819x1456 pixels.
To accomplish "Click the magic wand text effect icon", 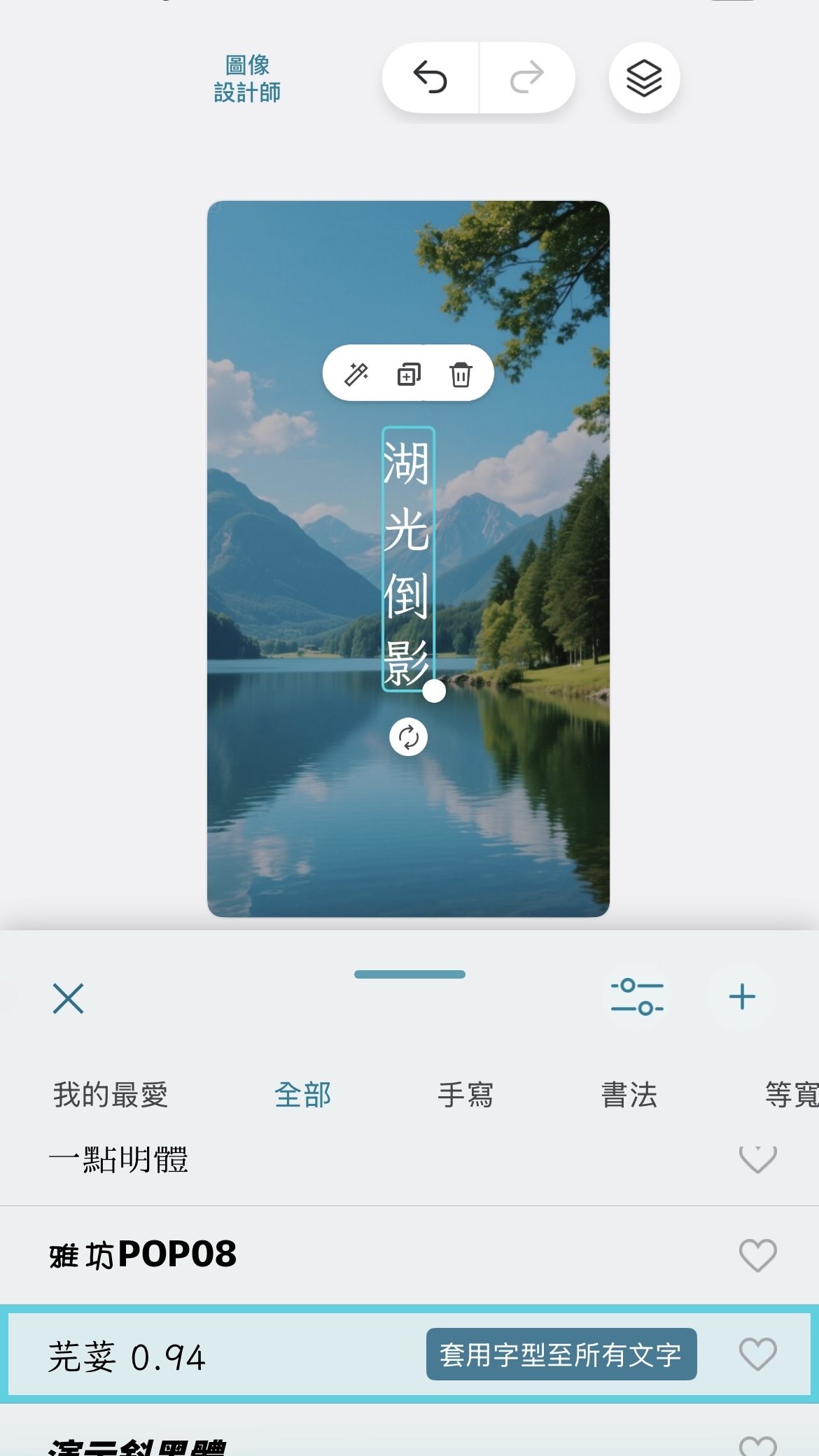I will (357, 374).
